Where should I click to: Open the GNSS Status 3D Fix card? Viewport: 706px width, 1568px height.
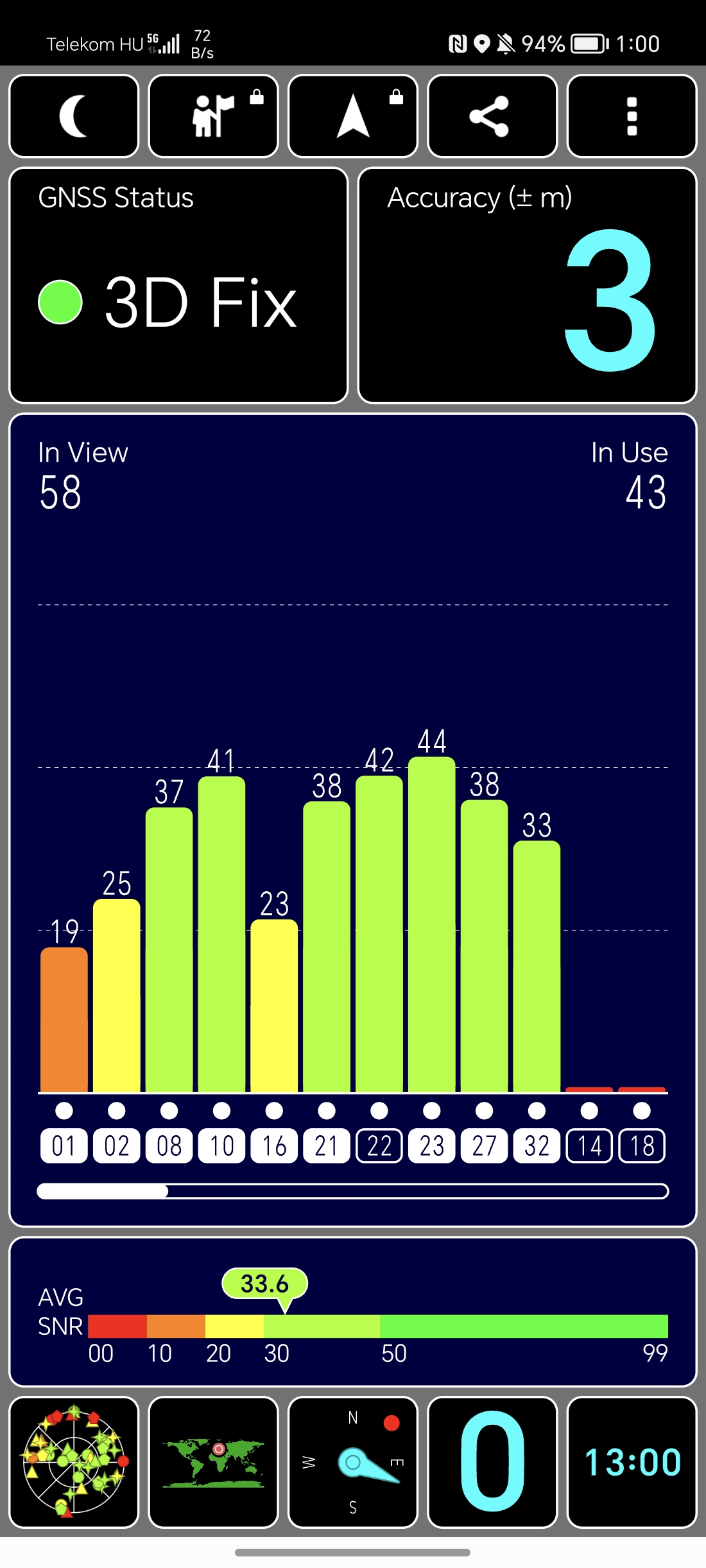pyautogui.click(x=178, y=286)
